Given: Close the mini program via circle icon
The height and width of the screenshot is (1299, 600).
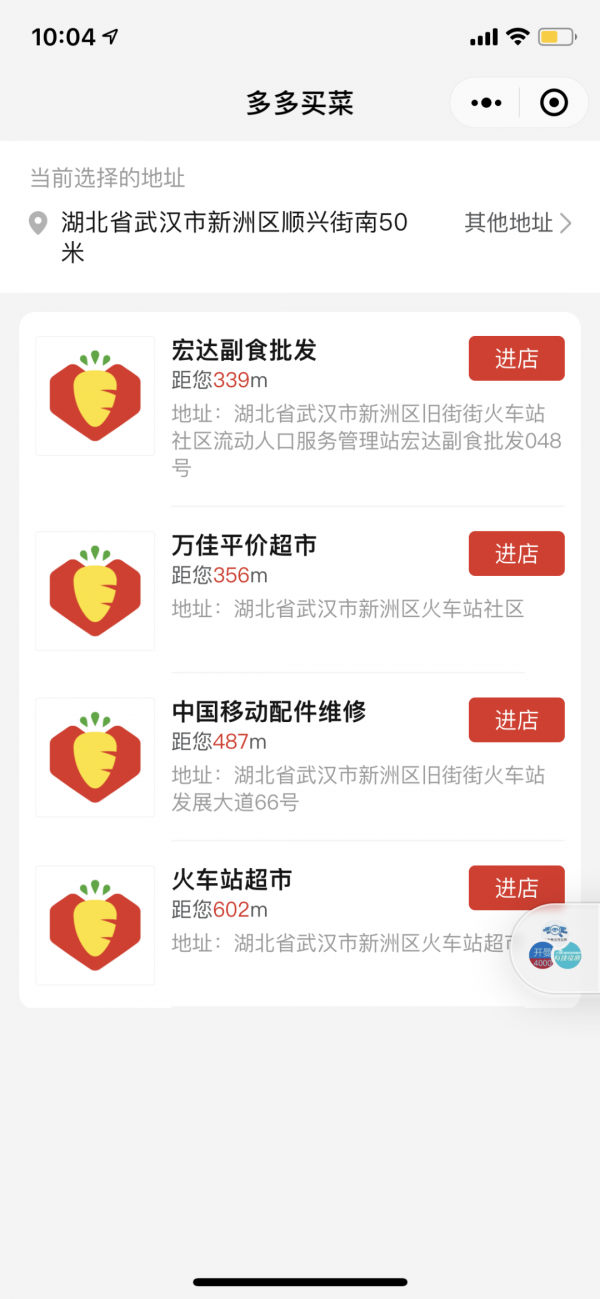Looking at the screenshot, I should [553, 102].
